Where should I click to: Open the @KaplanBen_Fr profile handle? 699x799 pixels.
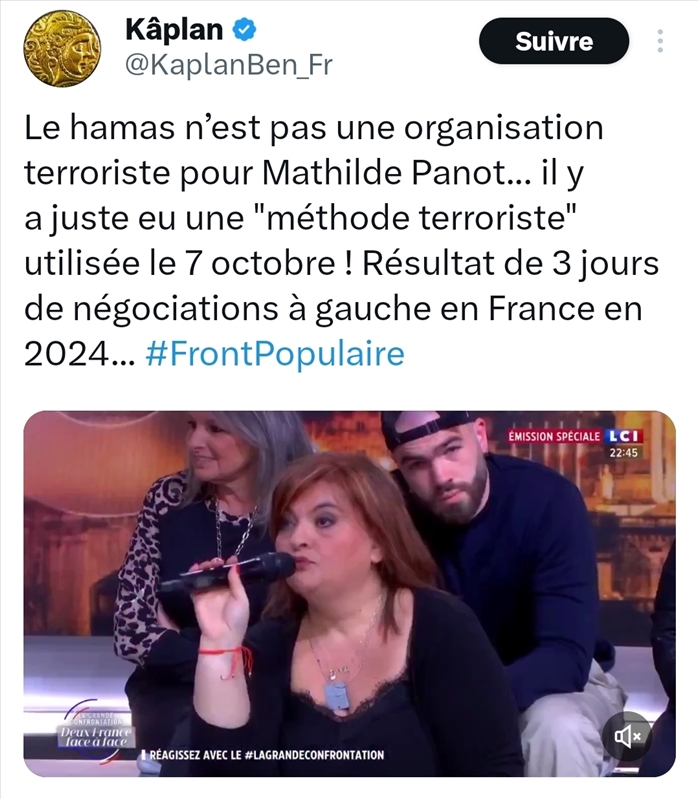(x=228, y=66)
